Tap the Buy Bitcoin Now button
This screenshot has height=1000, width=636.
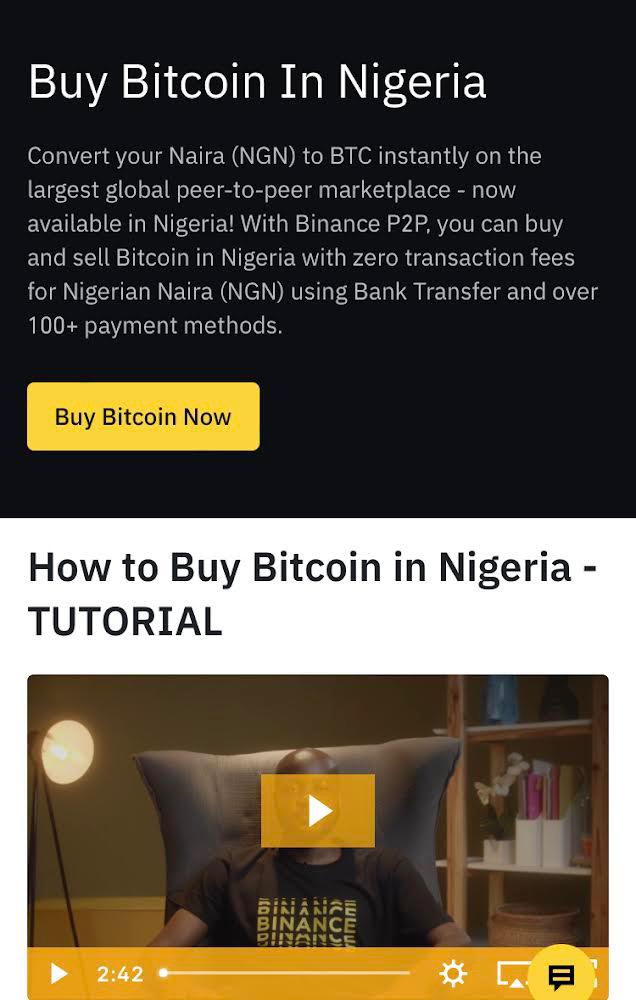pos(143,416)
